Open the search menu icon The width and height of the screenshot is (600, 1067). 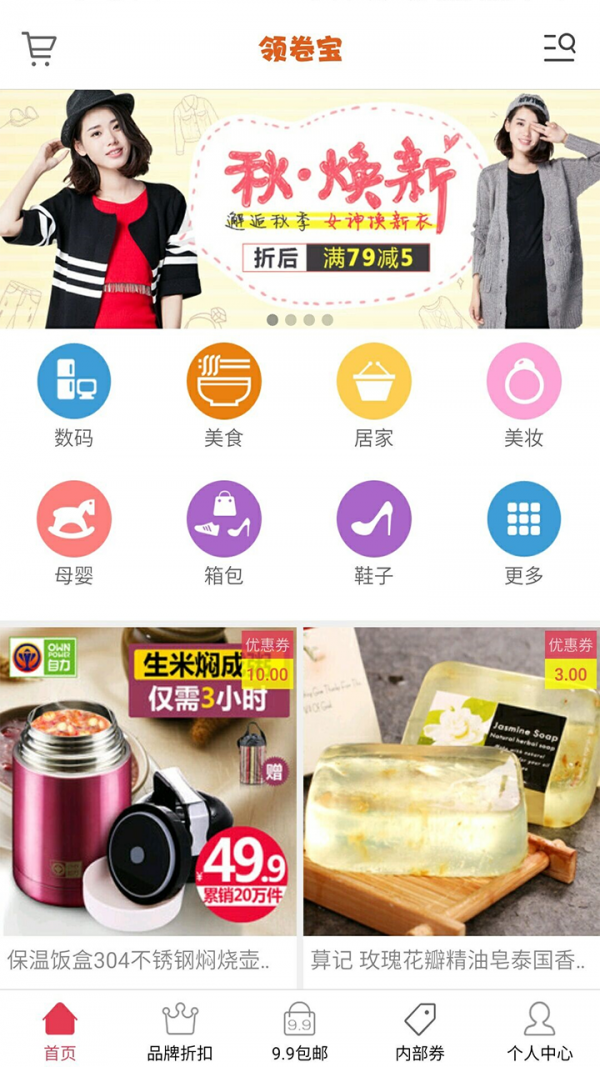point(559,46)
